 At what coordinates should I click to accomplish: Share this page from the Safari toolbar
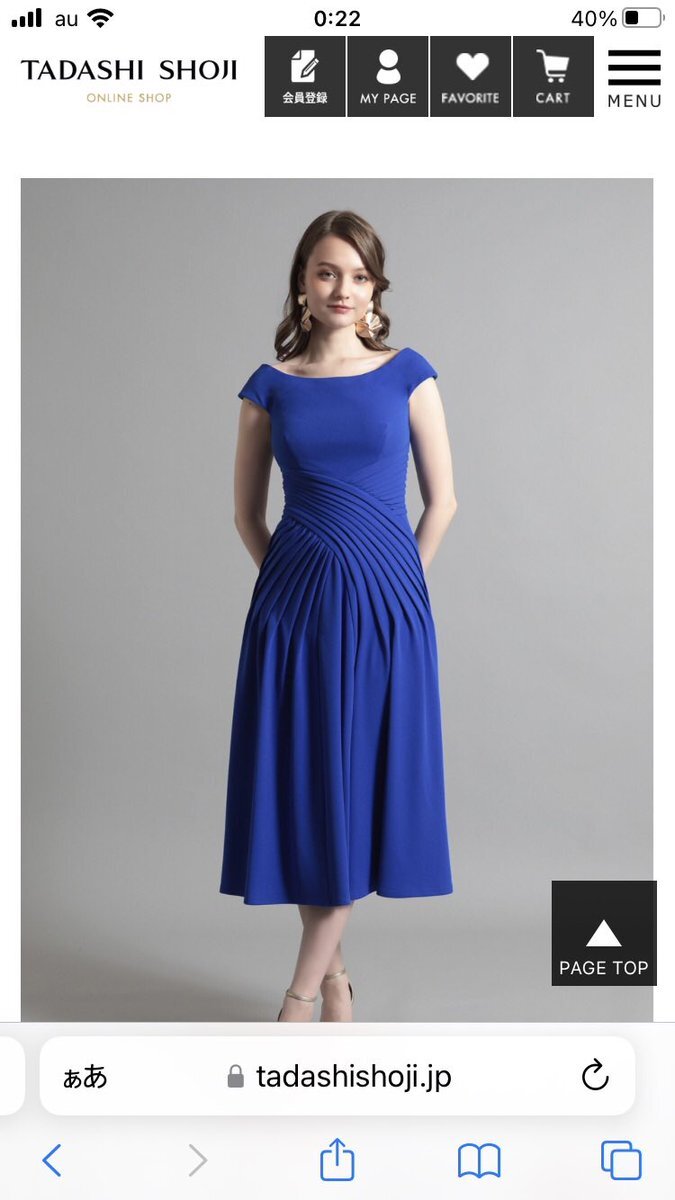coord(337,1159)
